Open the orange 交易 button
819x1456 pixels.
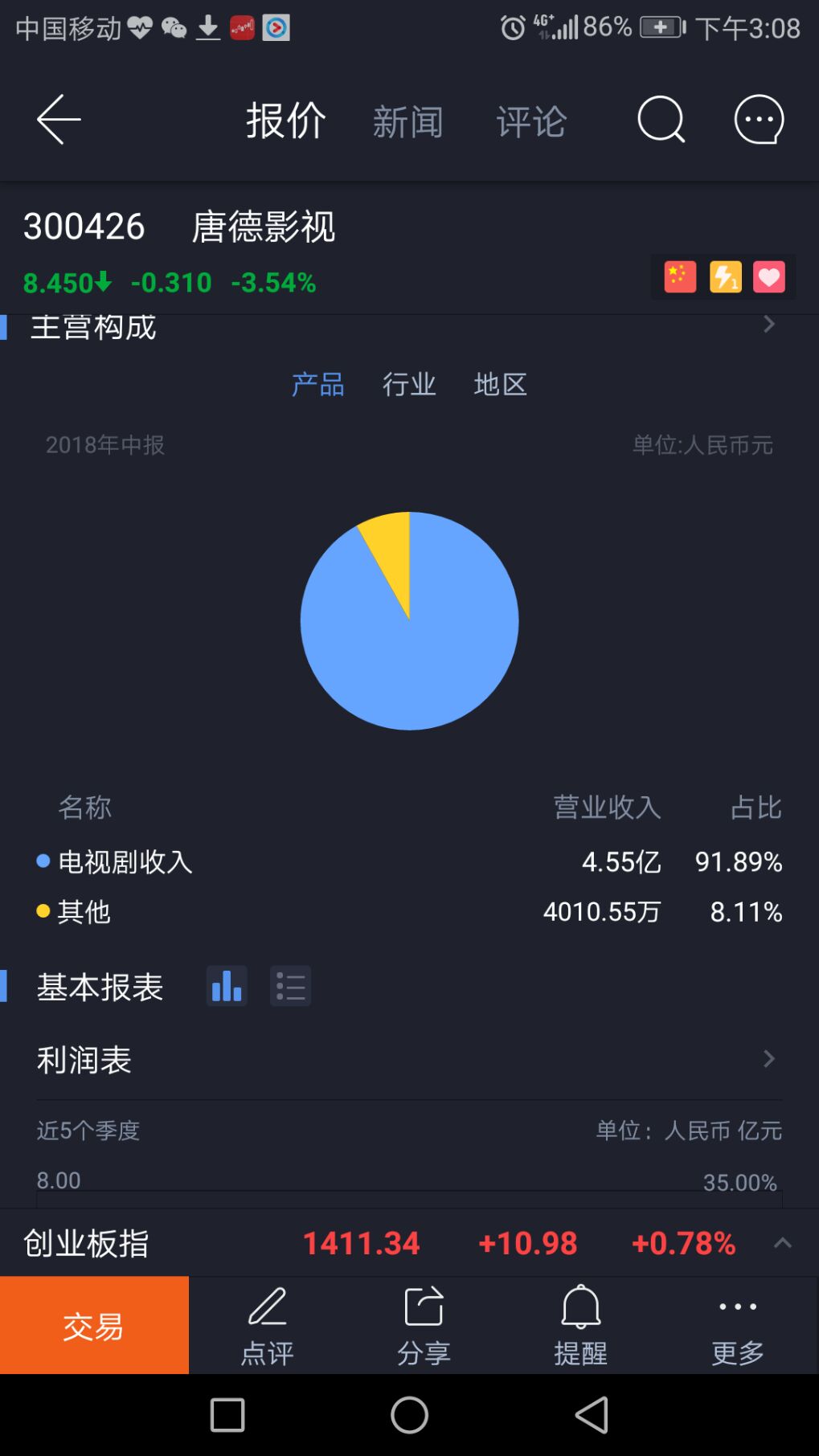[x=94, y=1325]
